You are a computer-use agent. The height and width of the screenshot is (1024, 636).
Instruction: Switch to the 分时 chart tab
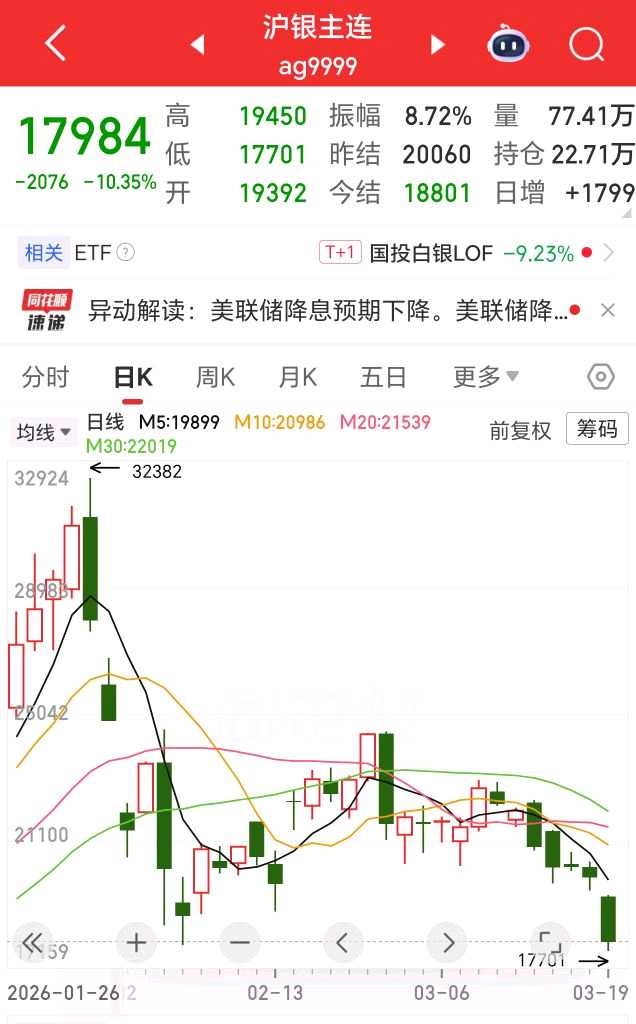point(46,377)
